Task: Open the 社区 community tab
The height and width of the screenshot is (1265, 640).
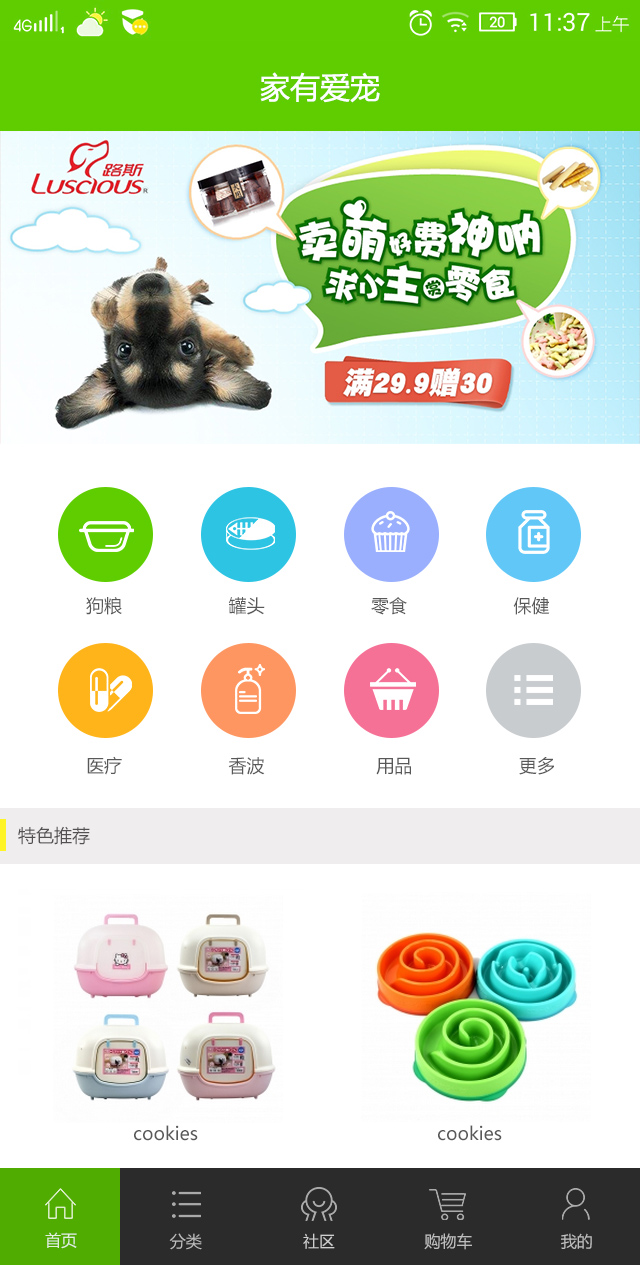Action: 319,1217
